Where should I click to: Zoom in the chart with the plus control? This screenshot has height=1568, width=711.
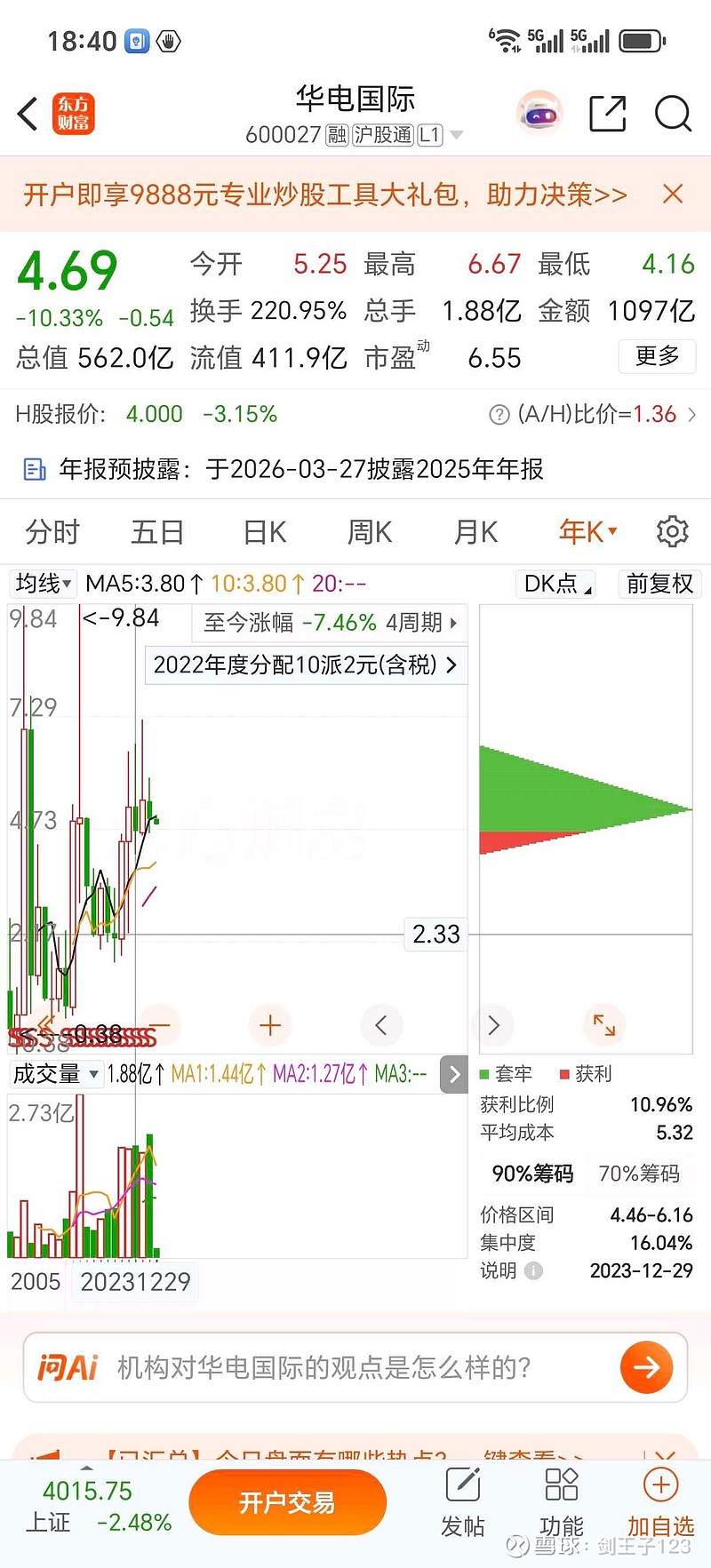pos(270,1025)
